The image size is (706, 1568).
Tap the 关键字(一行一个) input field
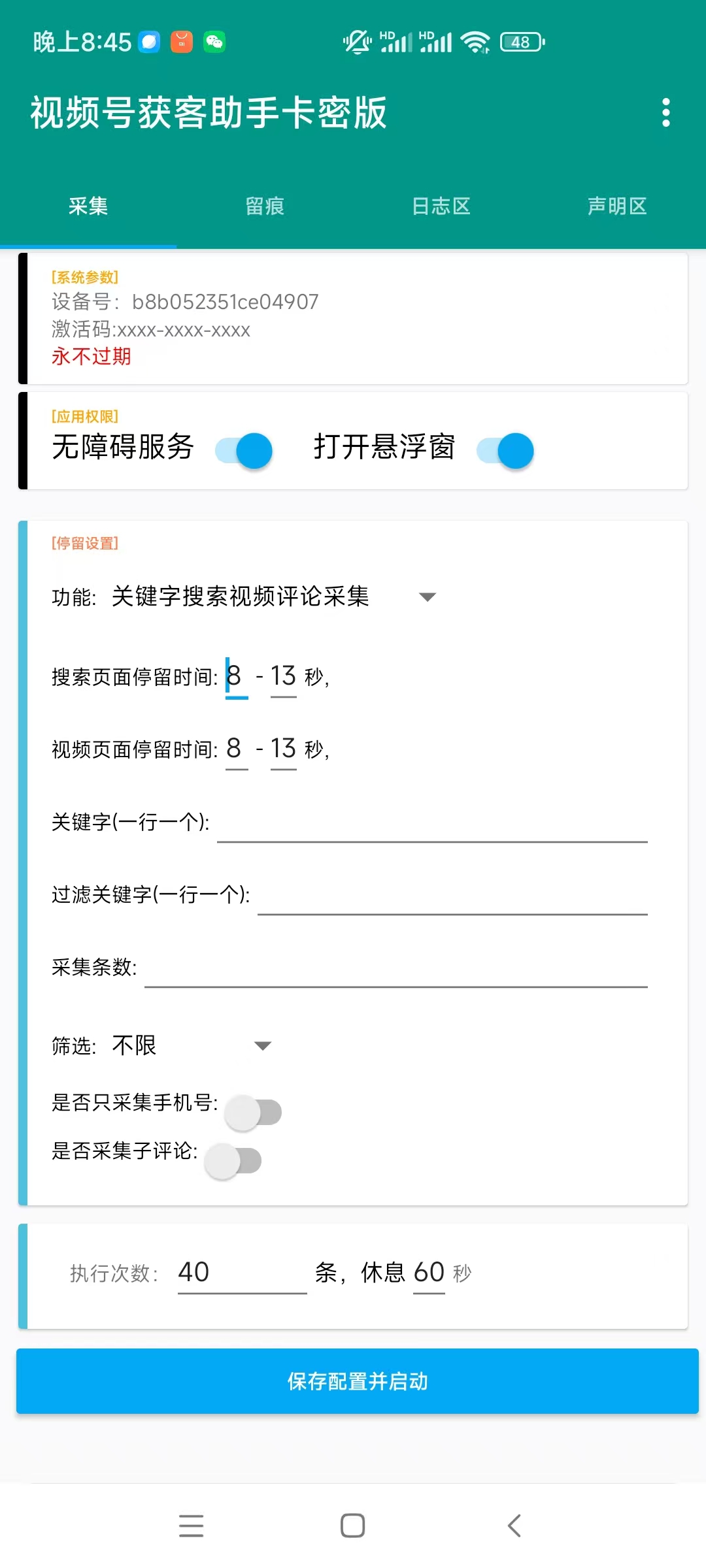(x=432, y=822)
